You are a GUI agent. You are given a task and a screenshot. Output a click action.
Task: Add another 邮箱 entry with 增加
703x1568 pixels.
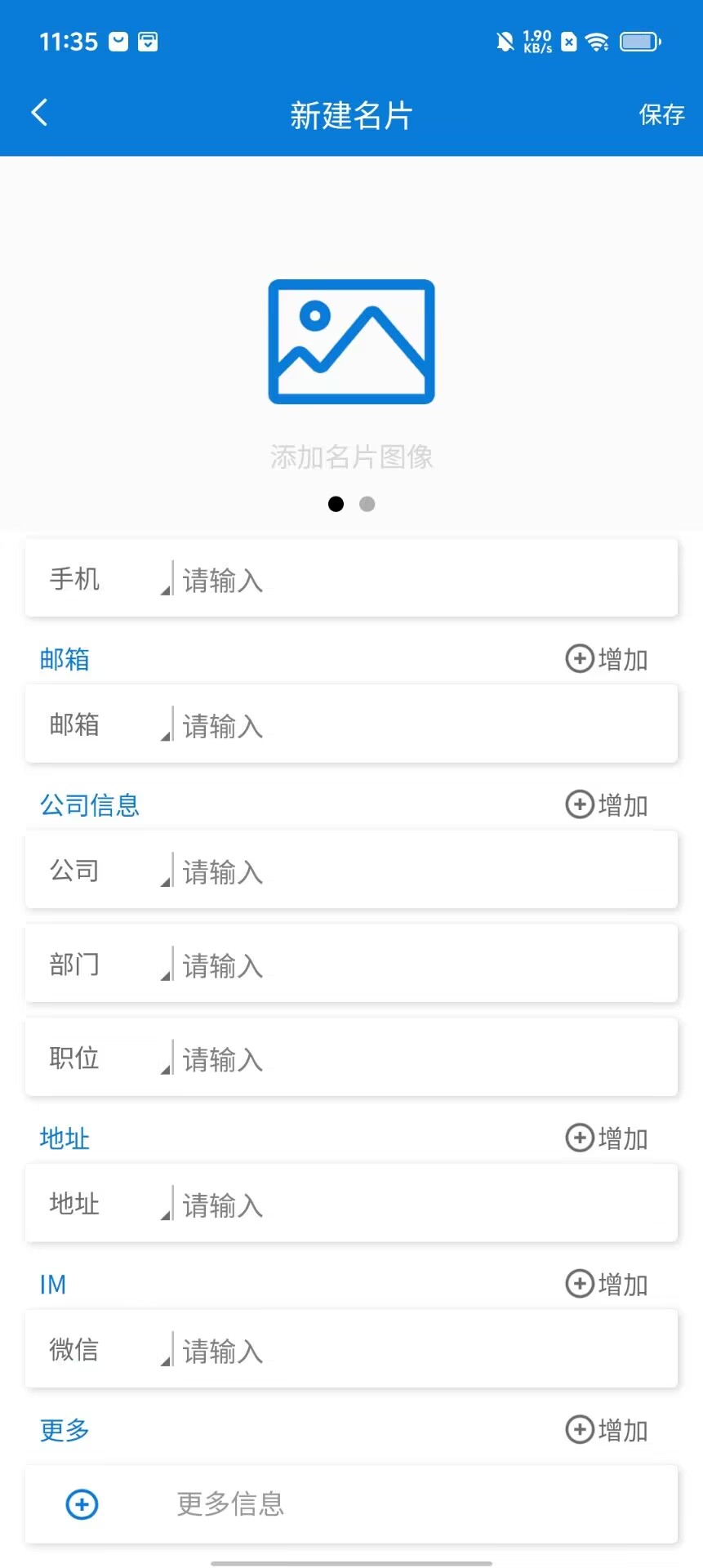(x=607, y=659)
